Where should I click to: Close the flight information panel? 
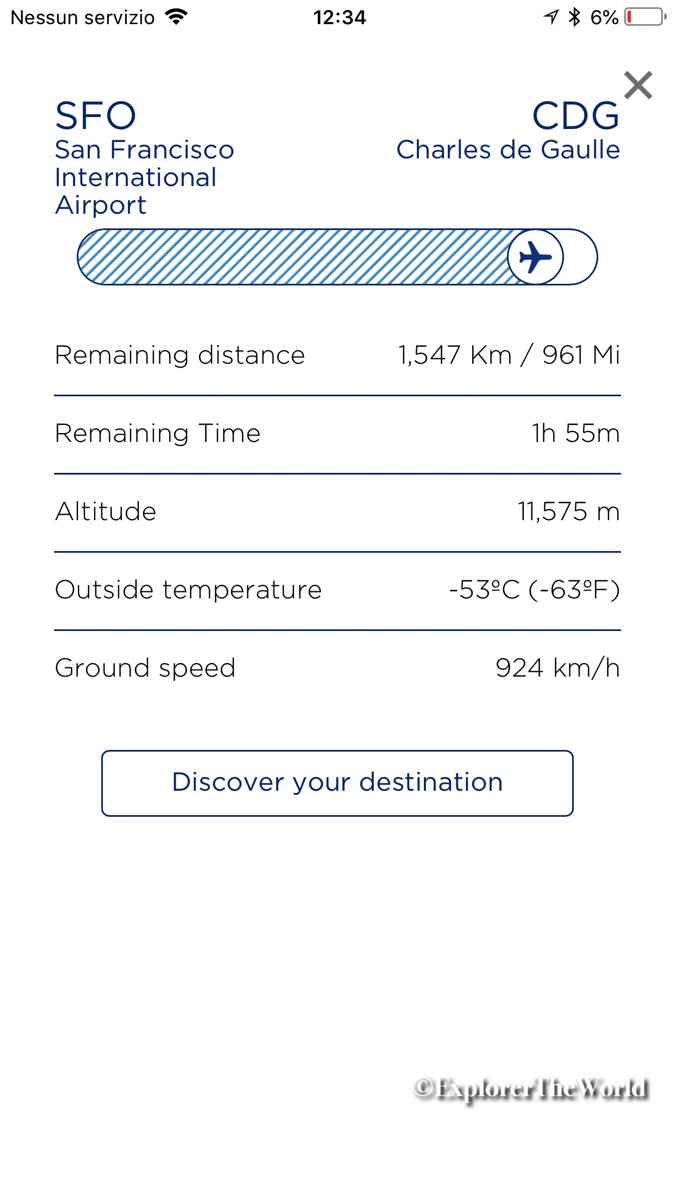pyautogui.click(x=638, y=85)
